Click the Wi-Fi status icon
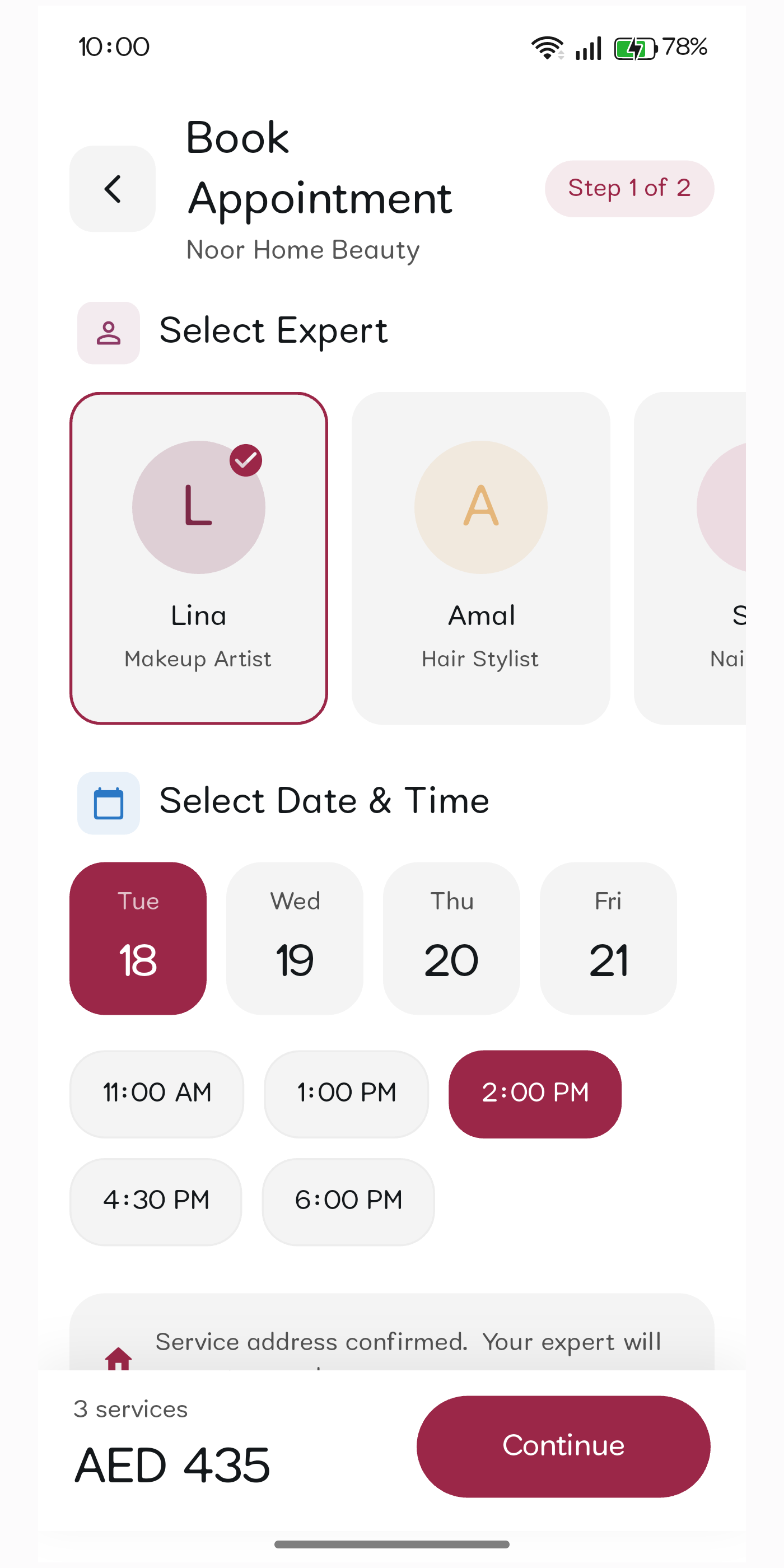 coord(547,48)
